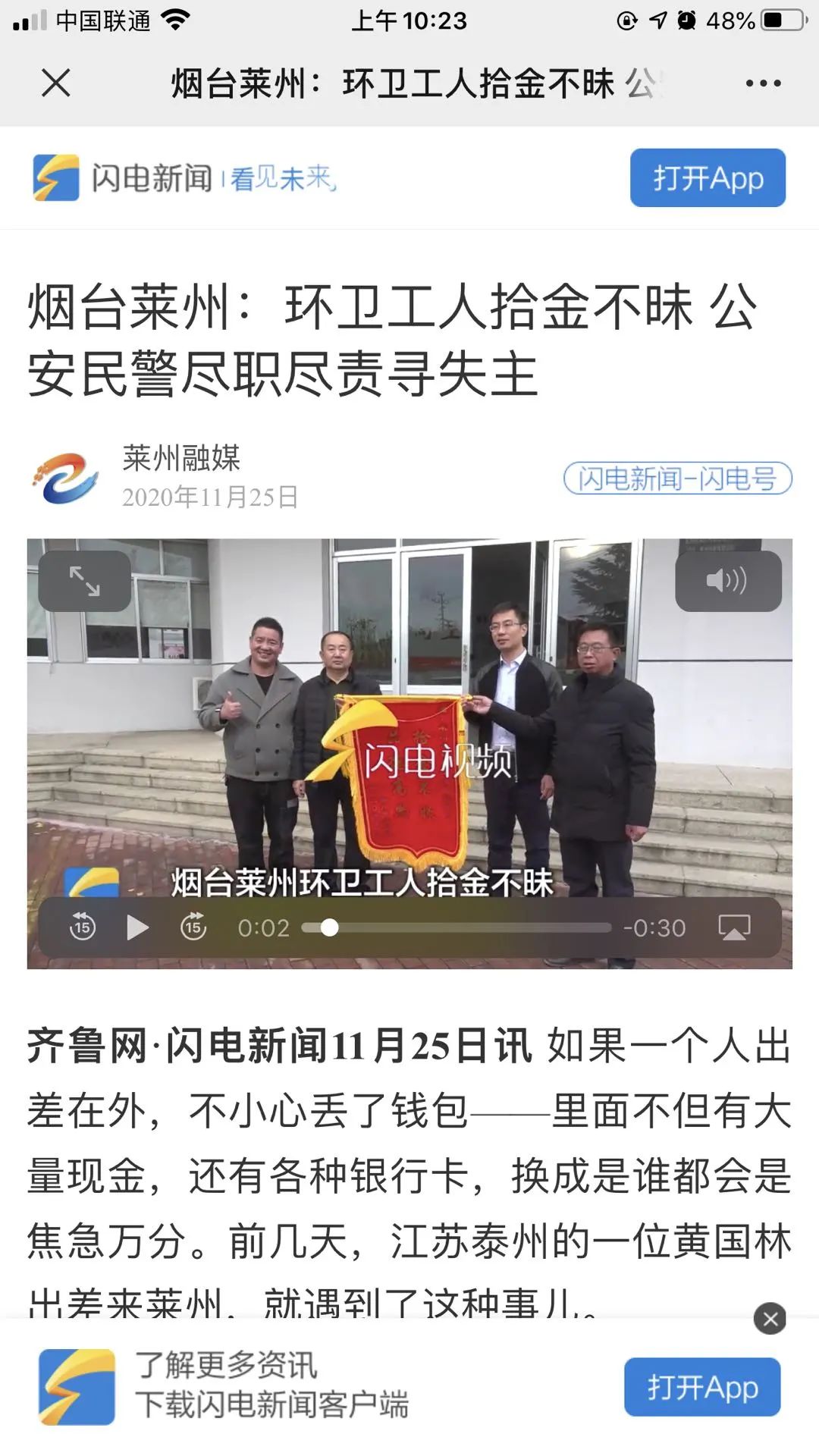Close the article webview with the X
Screen dimensions: 819x1456
[x=56, y=83]
